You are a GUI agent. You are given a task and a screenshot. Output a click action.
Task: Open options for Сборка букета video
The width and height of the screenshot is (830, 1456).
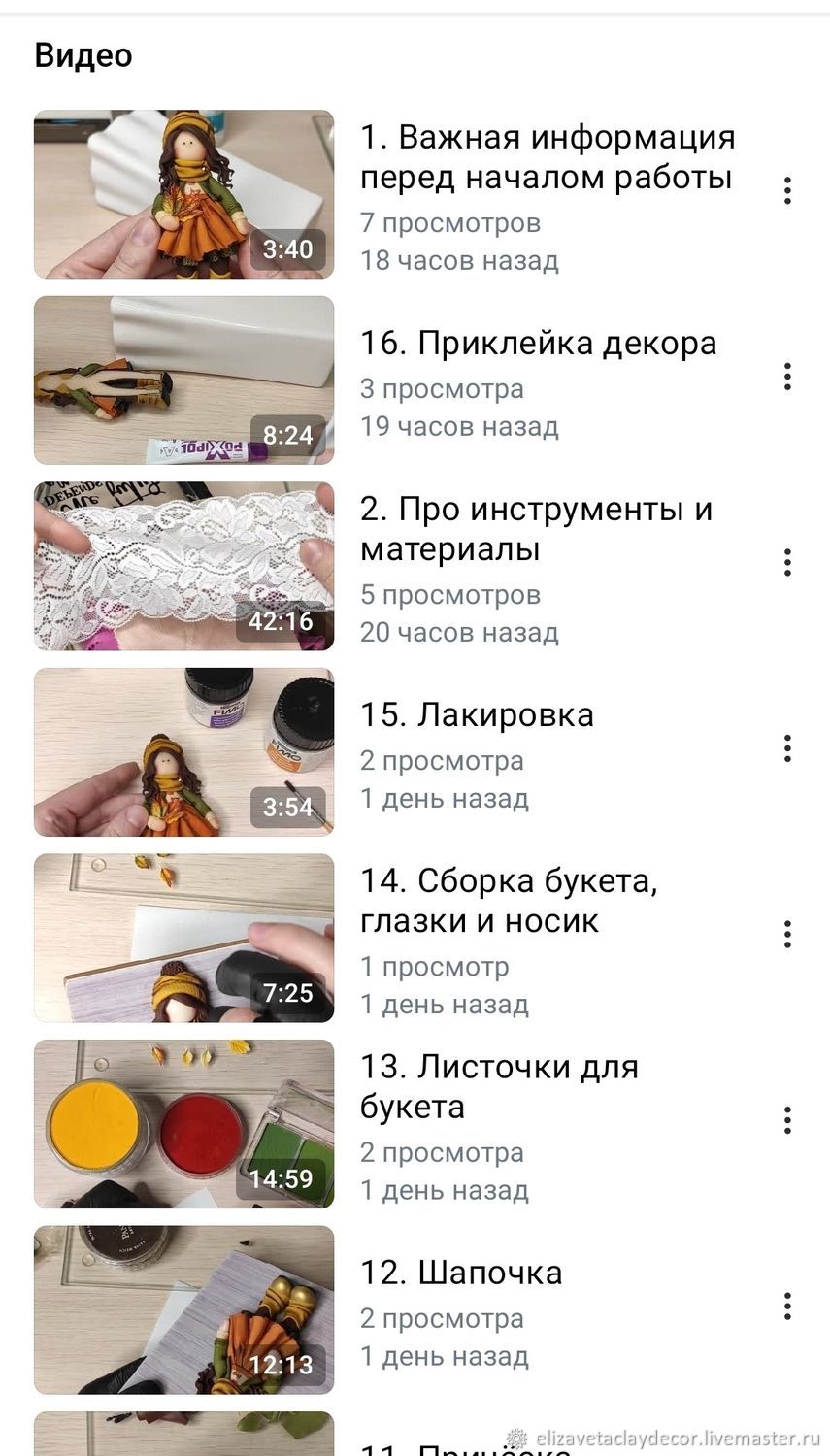coord(787,935)
